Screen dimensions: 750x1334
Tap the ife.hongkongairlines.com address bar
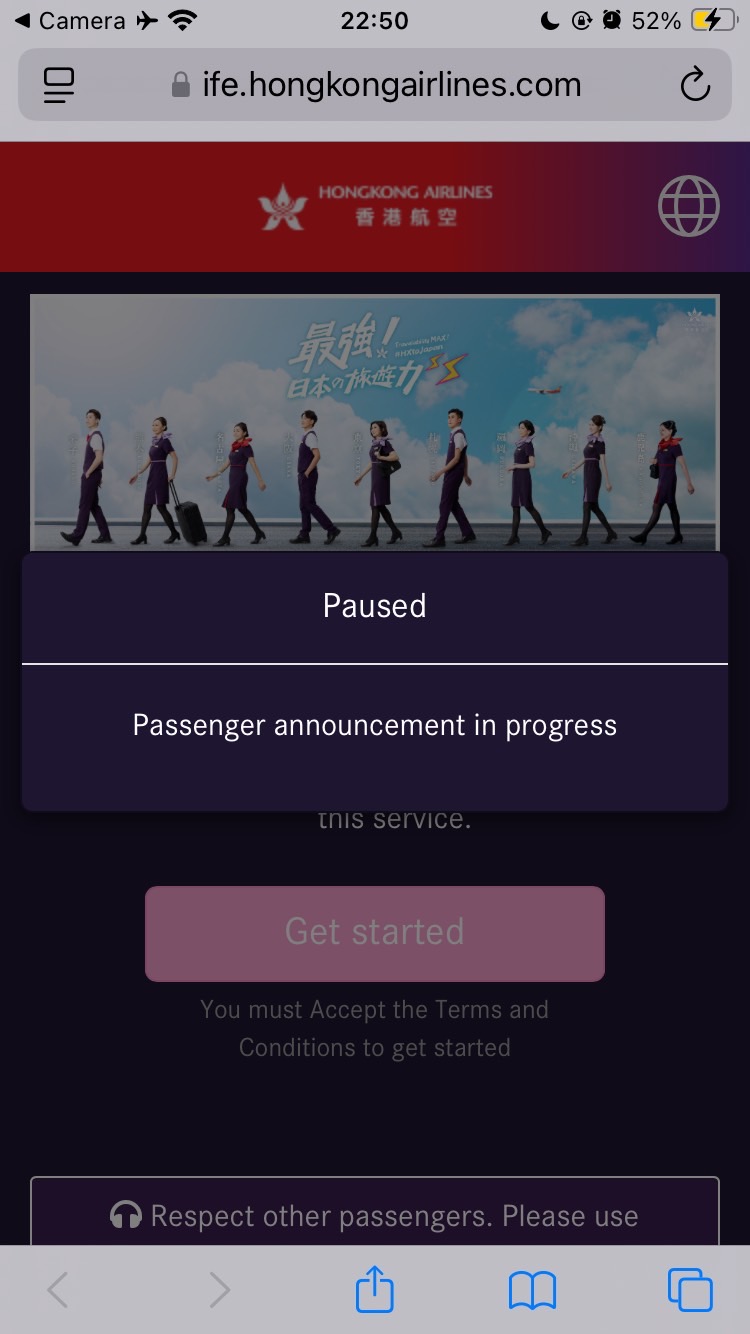pos(376,85)
